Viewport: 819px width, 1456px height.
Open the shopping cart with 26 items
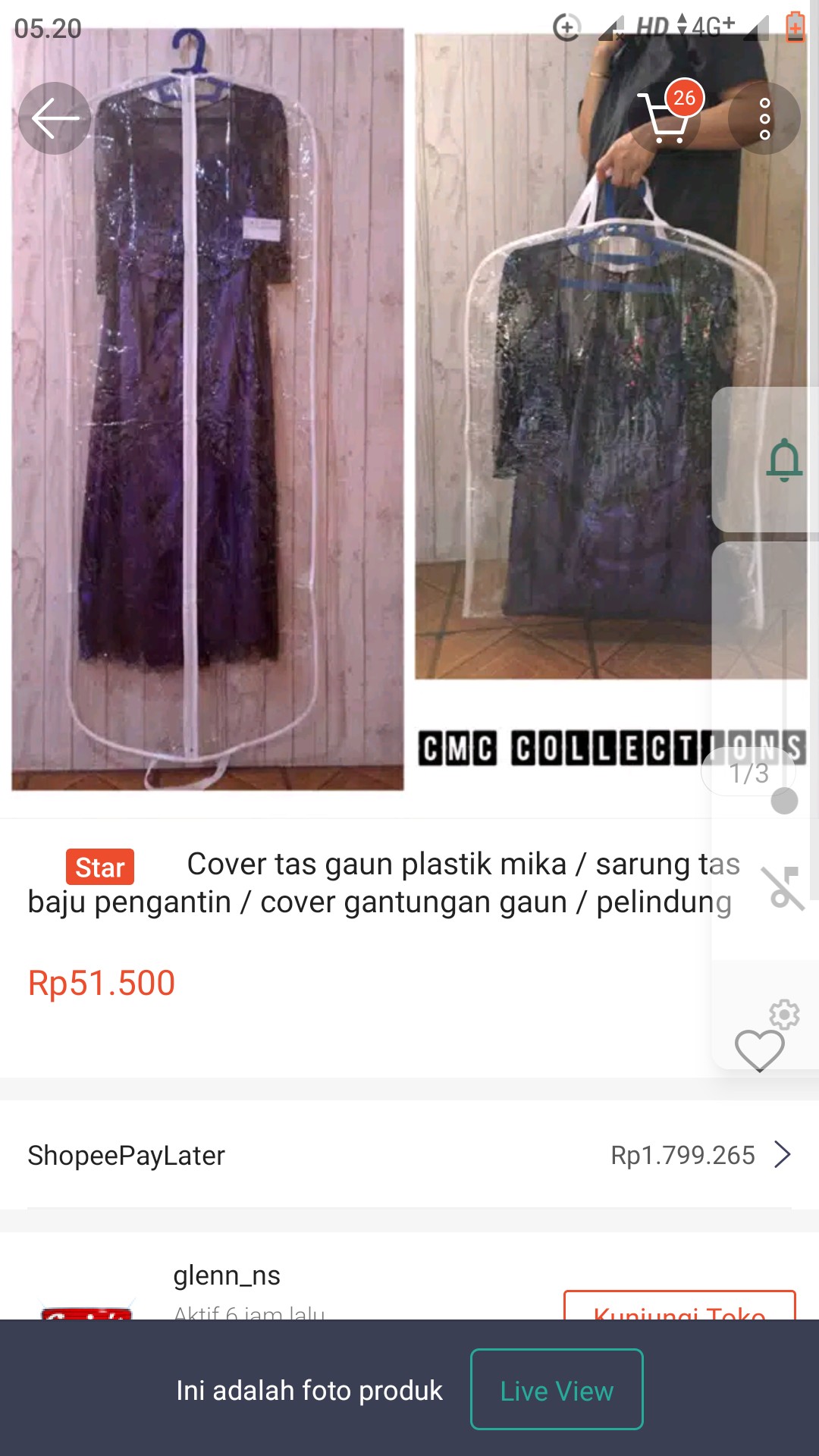tap(666, 118)
